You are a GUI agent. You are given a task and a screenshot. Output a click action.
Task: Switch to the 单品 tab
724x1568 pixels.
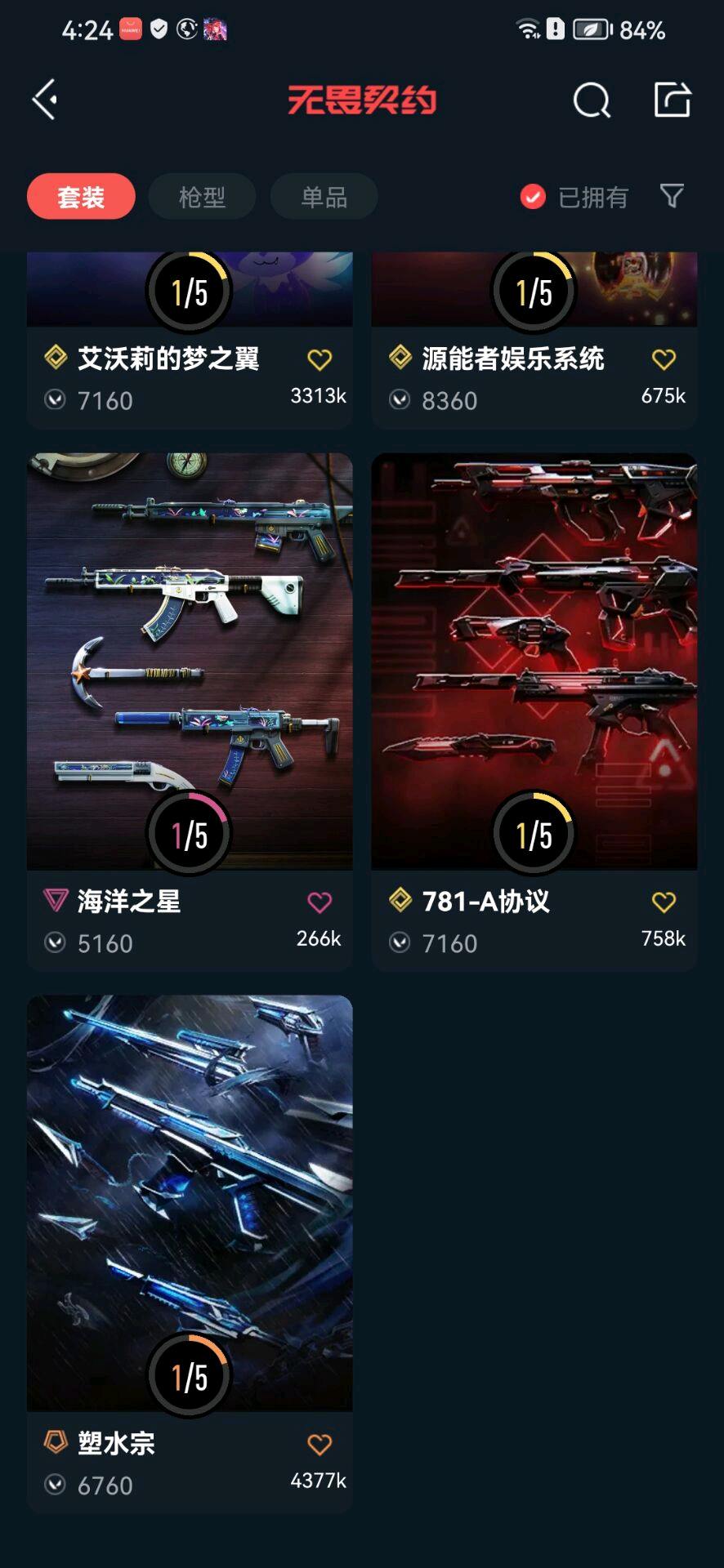coord(324,197)
